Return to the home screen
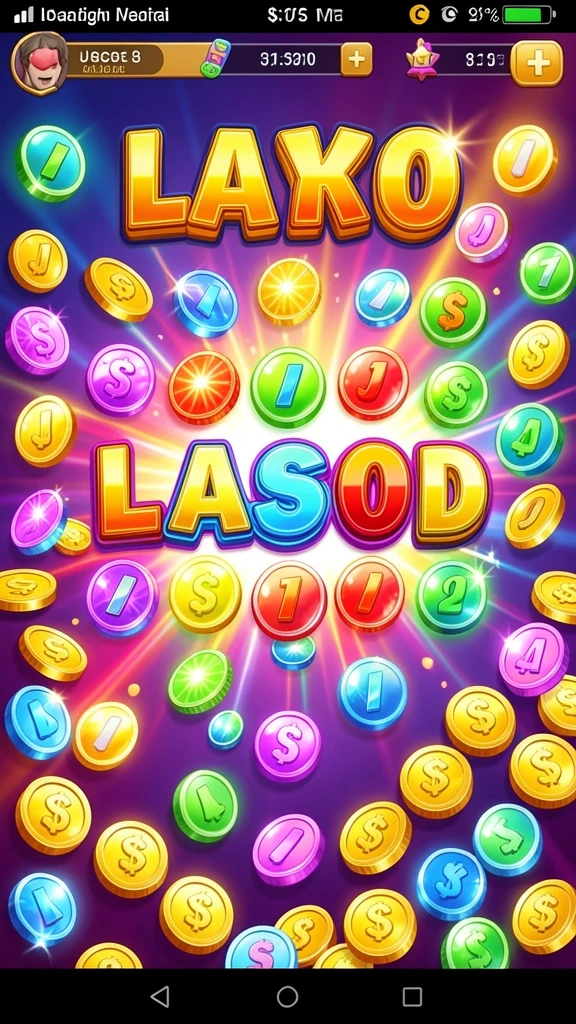The width and height of the screenshot is (576, 1024). 287,997
